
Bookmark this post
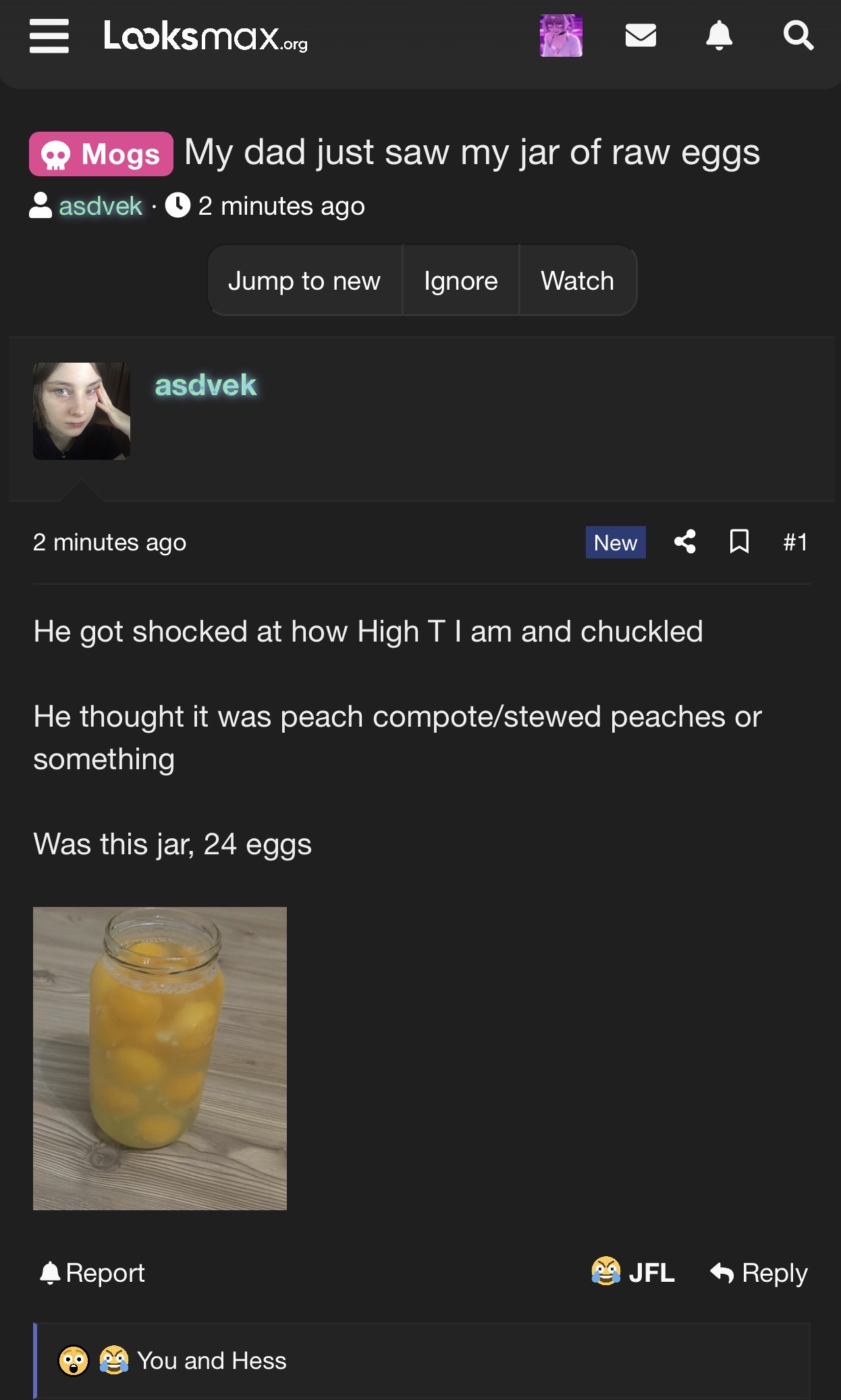740,542
